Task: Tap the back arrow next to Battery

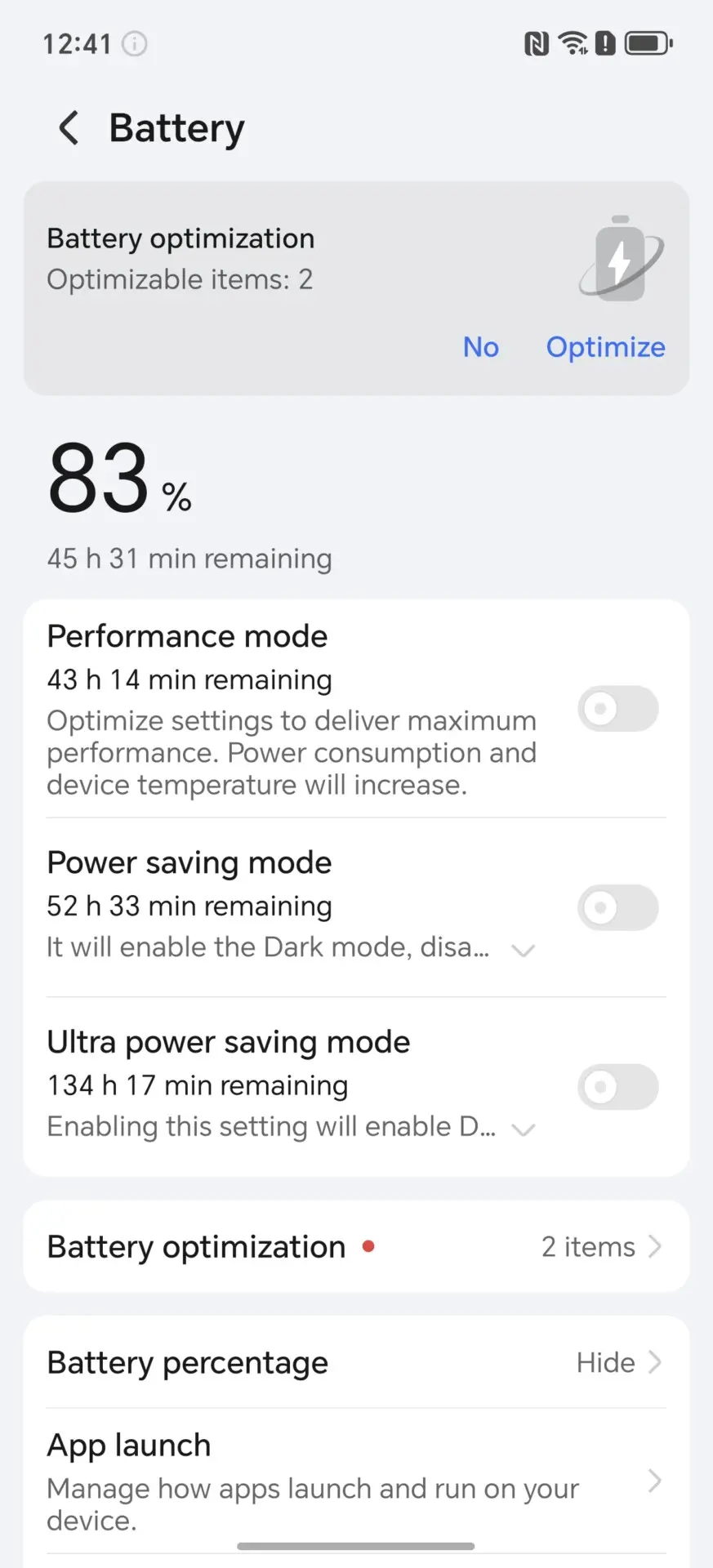Action: (x=68, y=127)
